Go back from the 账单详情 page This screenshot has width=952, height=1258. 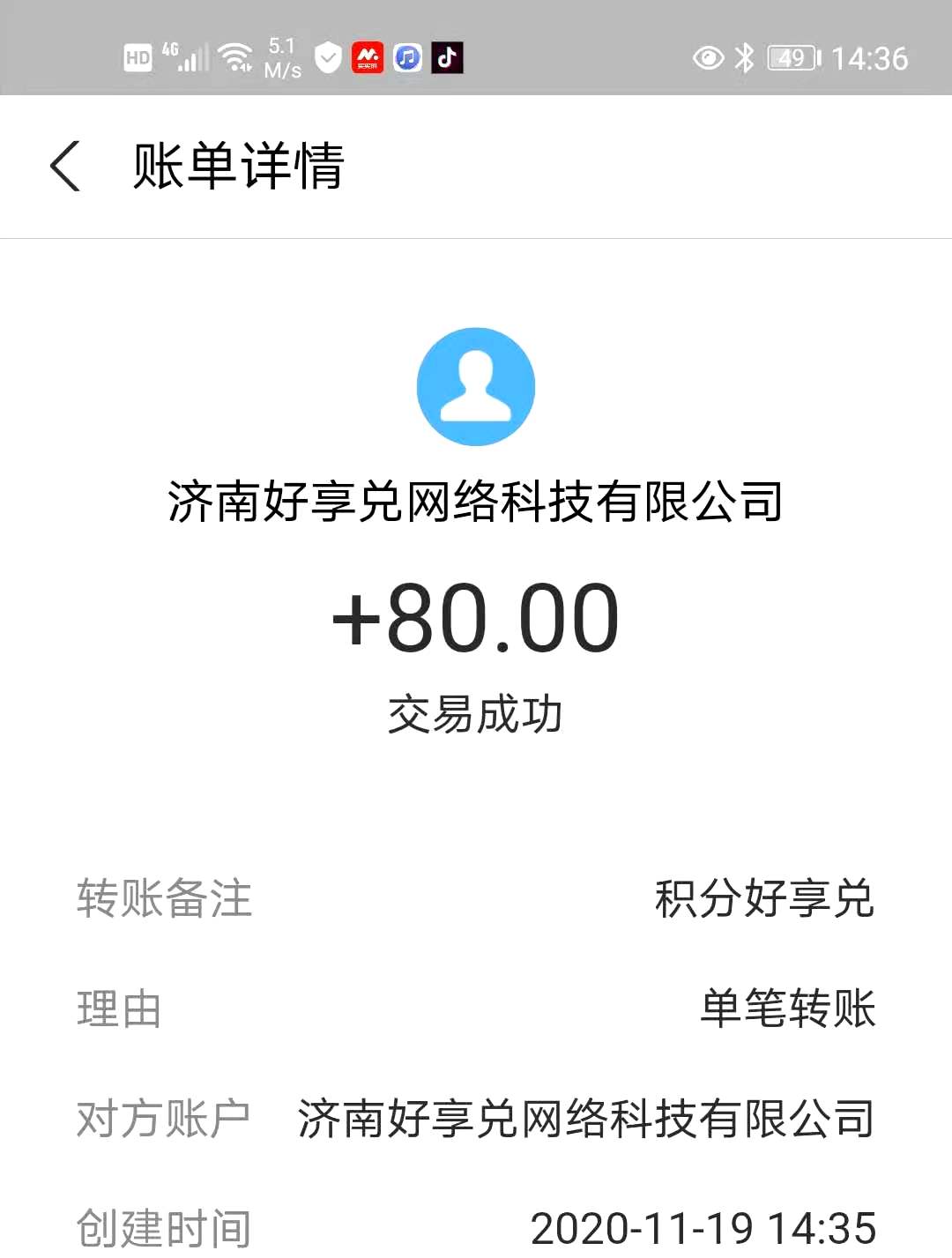point(65,166)
